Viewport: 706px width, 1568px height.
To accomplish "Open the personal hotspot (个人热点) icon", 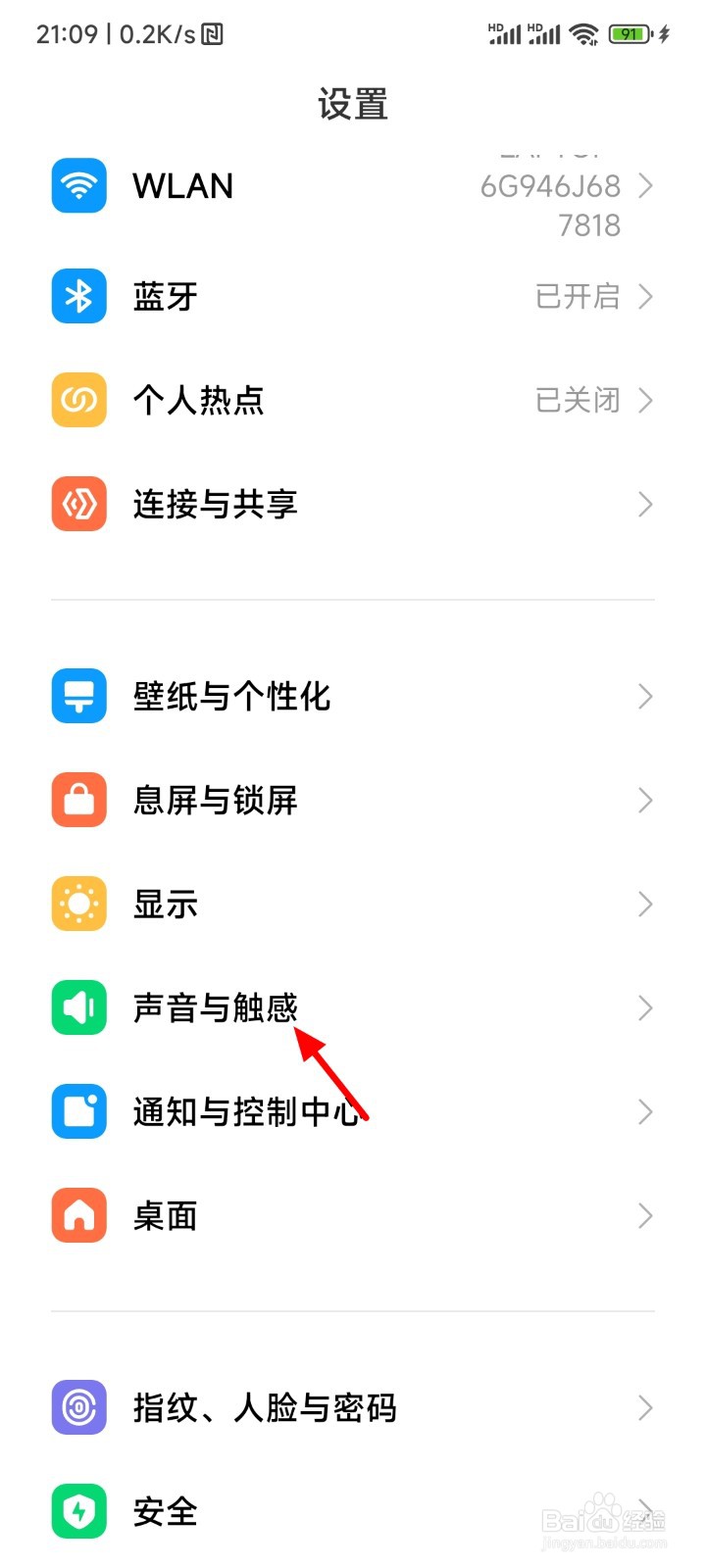I will pos(77,400).
